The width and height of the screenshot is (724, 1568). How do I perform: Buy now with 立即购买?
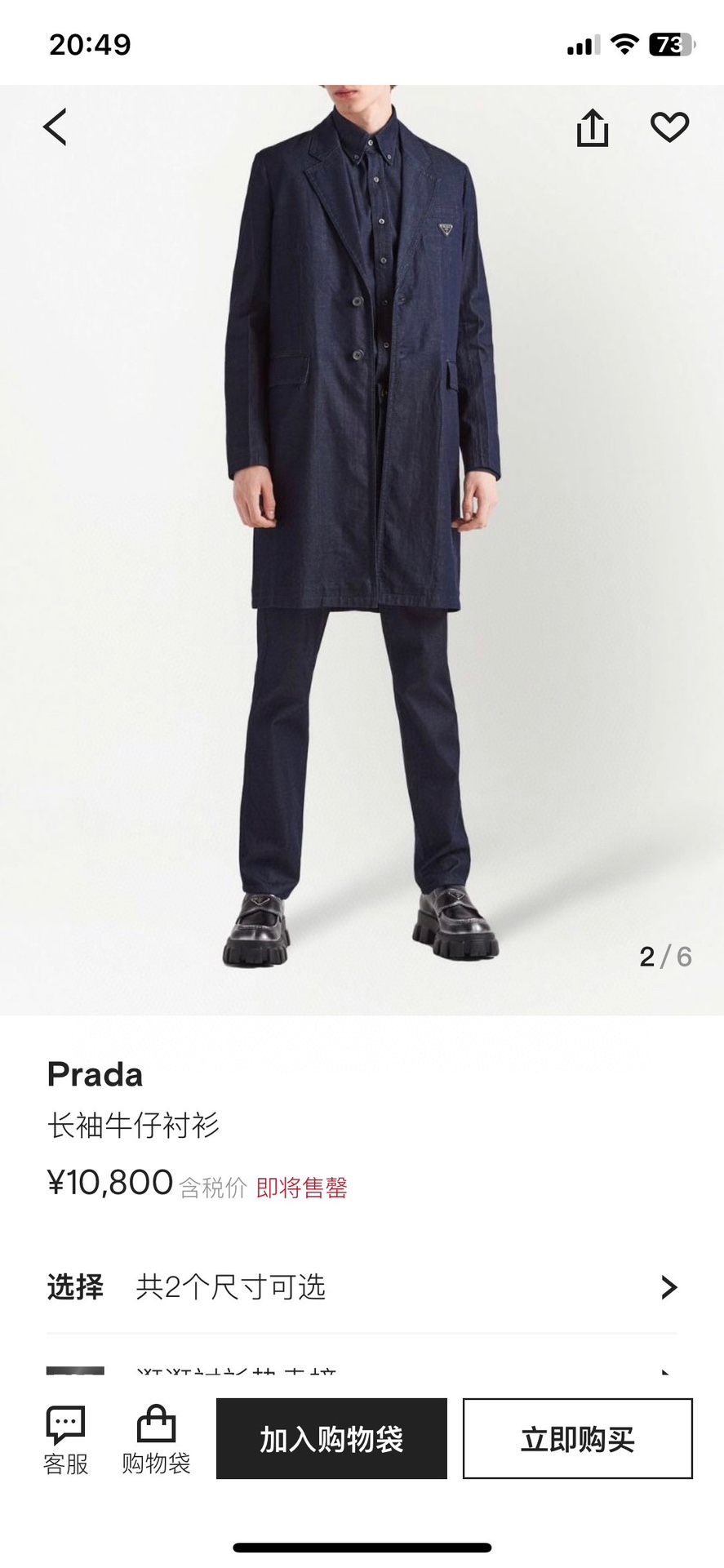click(577, 1439)
